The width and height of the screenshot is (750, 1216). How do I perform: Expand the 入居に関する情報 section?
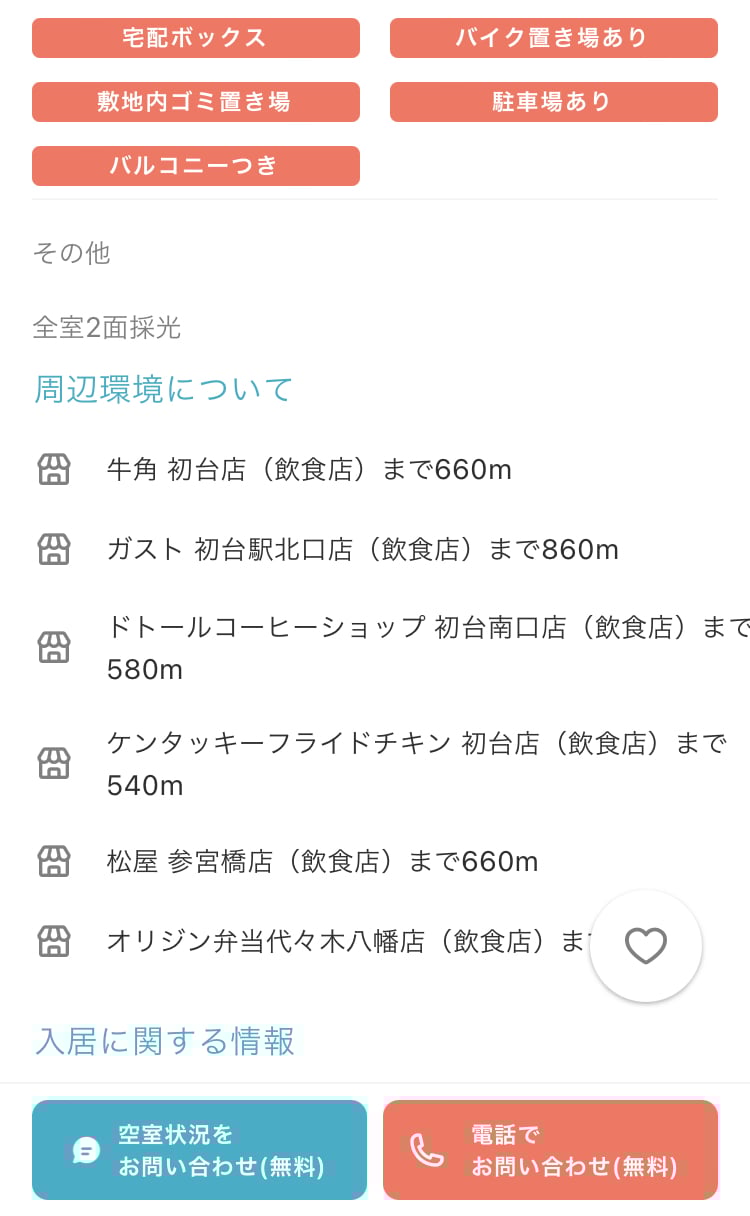click(x=163, y=1041)
